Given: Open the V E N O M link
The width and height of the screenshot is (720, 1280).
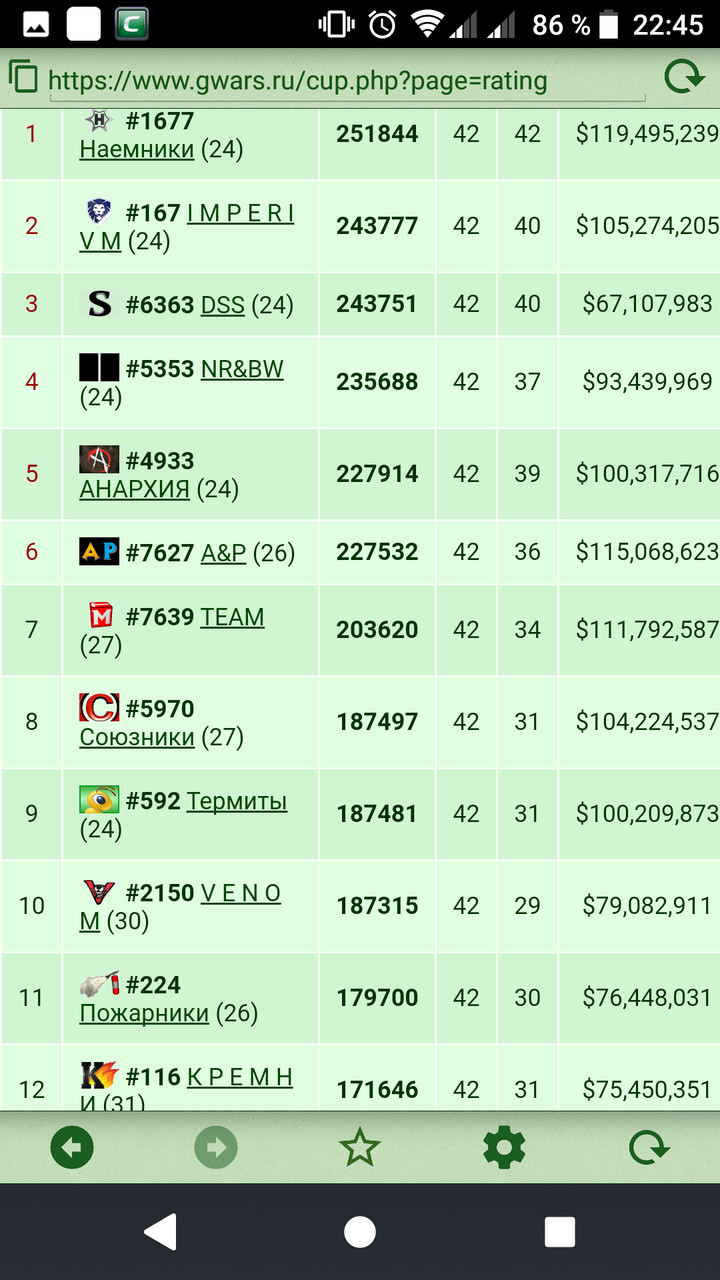Looking at the screenshot, I should pyautogui.click(x=180, y=906).
